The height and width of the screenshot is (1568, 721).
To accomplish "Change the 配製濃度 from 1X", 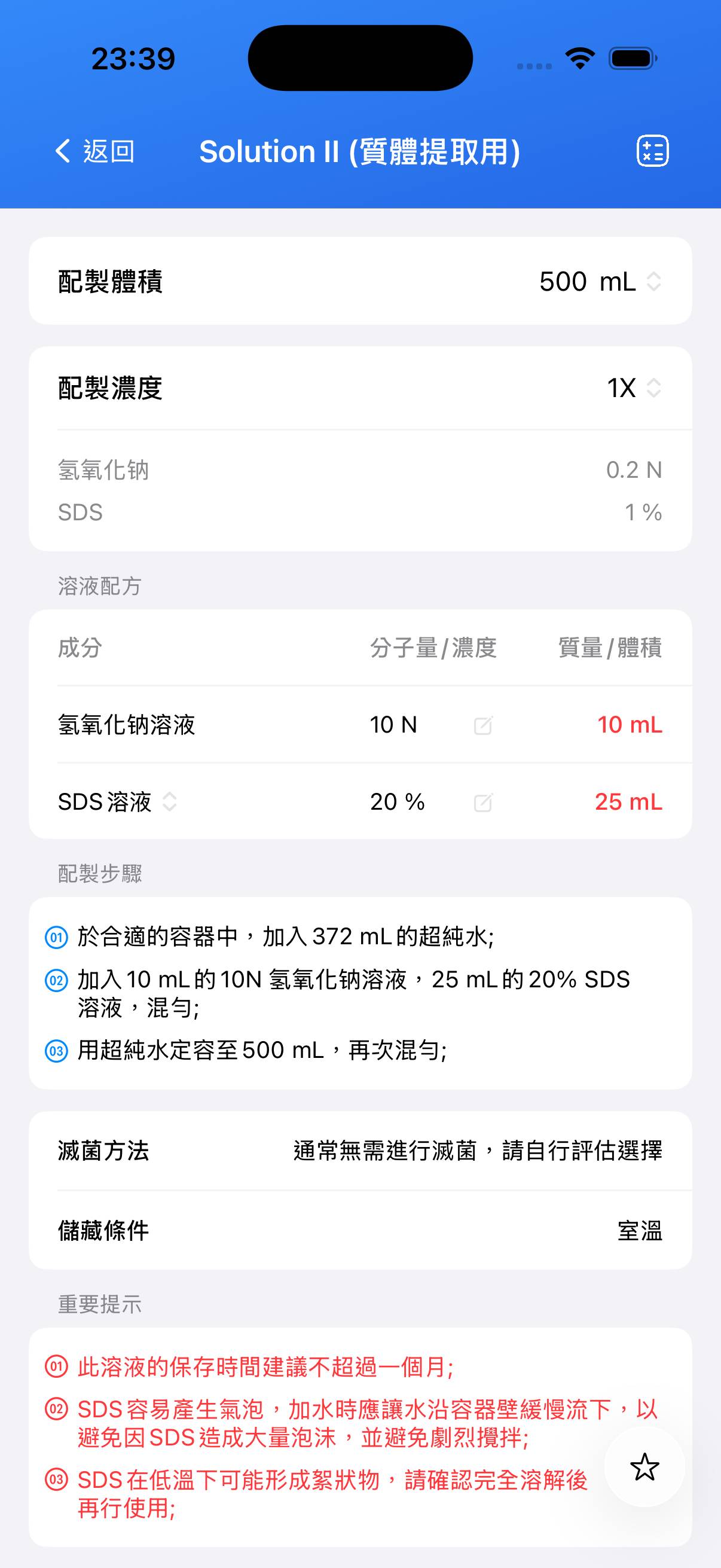I will tap(633, 388).
